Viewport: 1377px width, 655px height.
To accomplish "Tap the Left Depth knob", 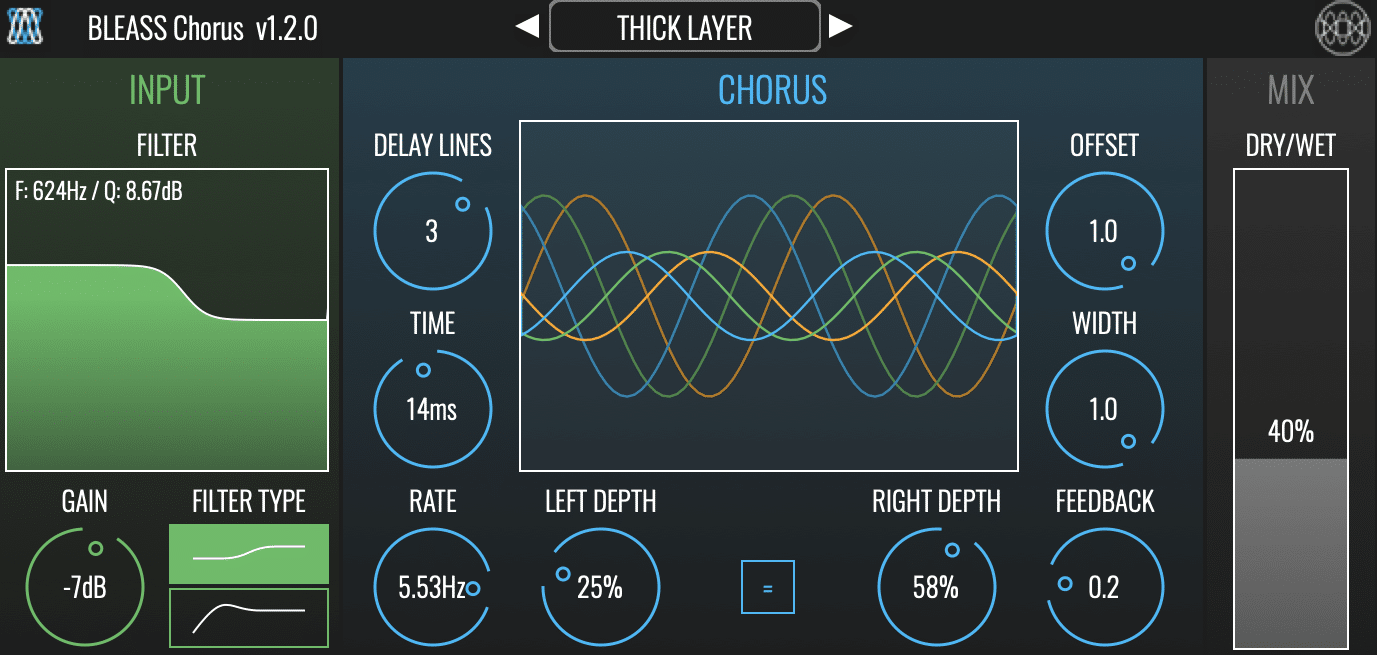I will pos(600,587).
